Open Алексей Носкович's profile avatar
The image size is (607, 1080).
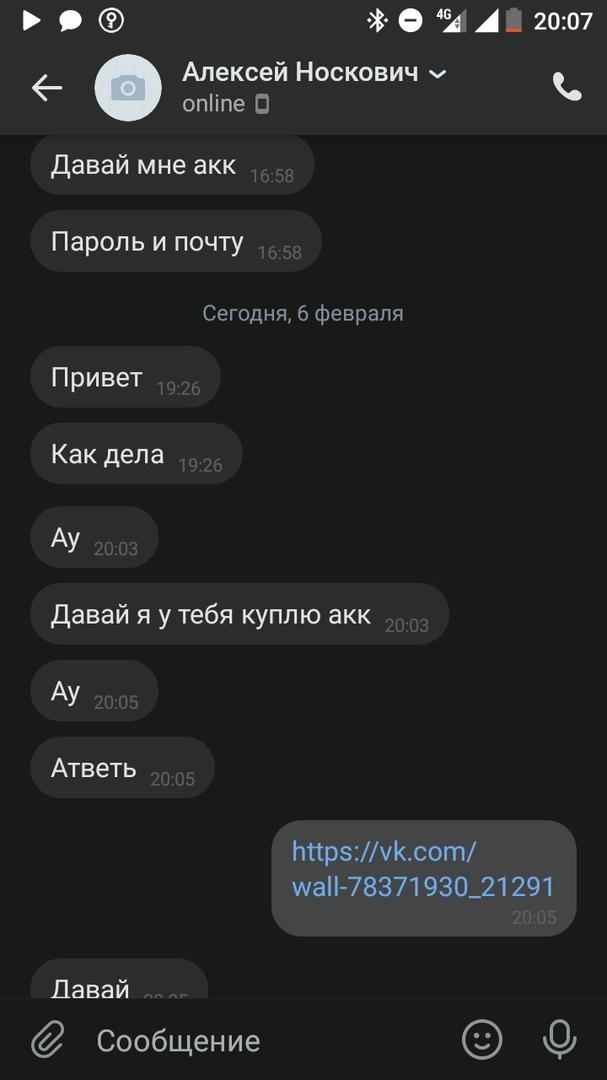(x=128, y=88)
